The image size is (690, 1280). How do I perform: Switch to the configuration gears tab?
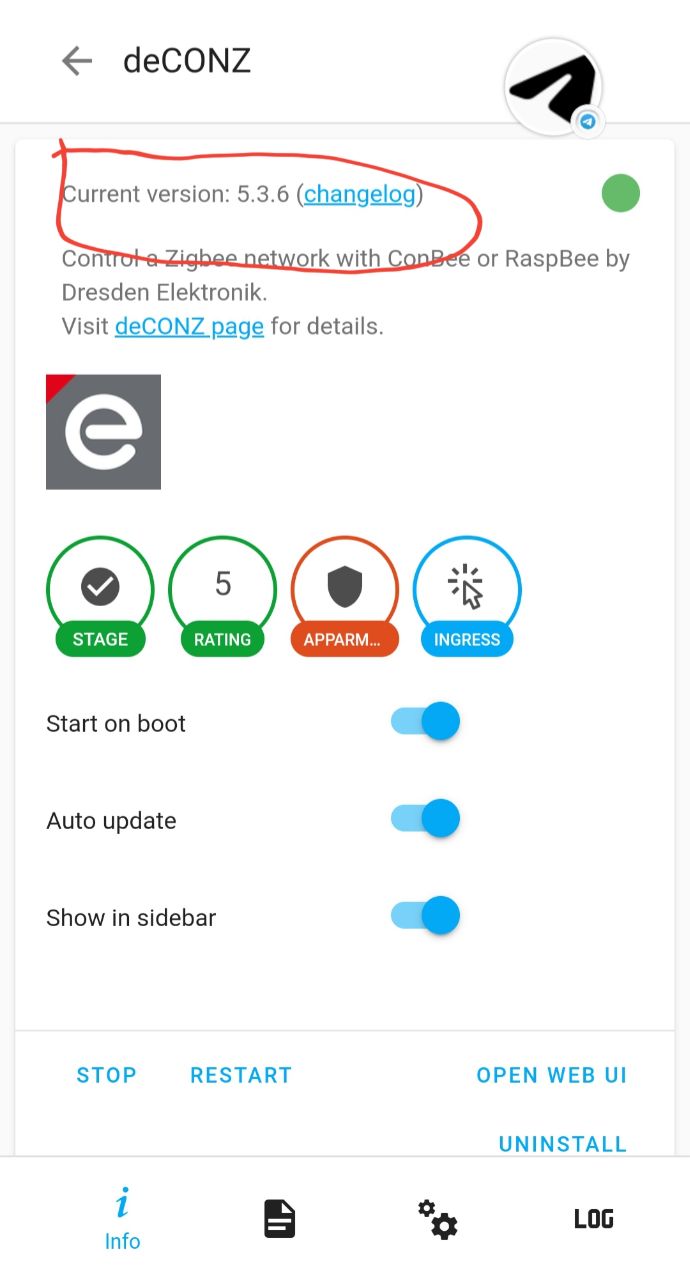(437, 1219)
